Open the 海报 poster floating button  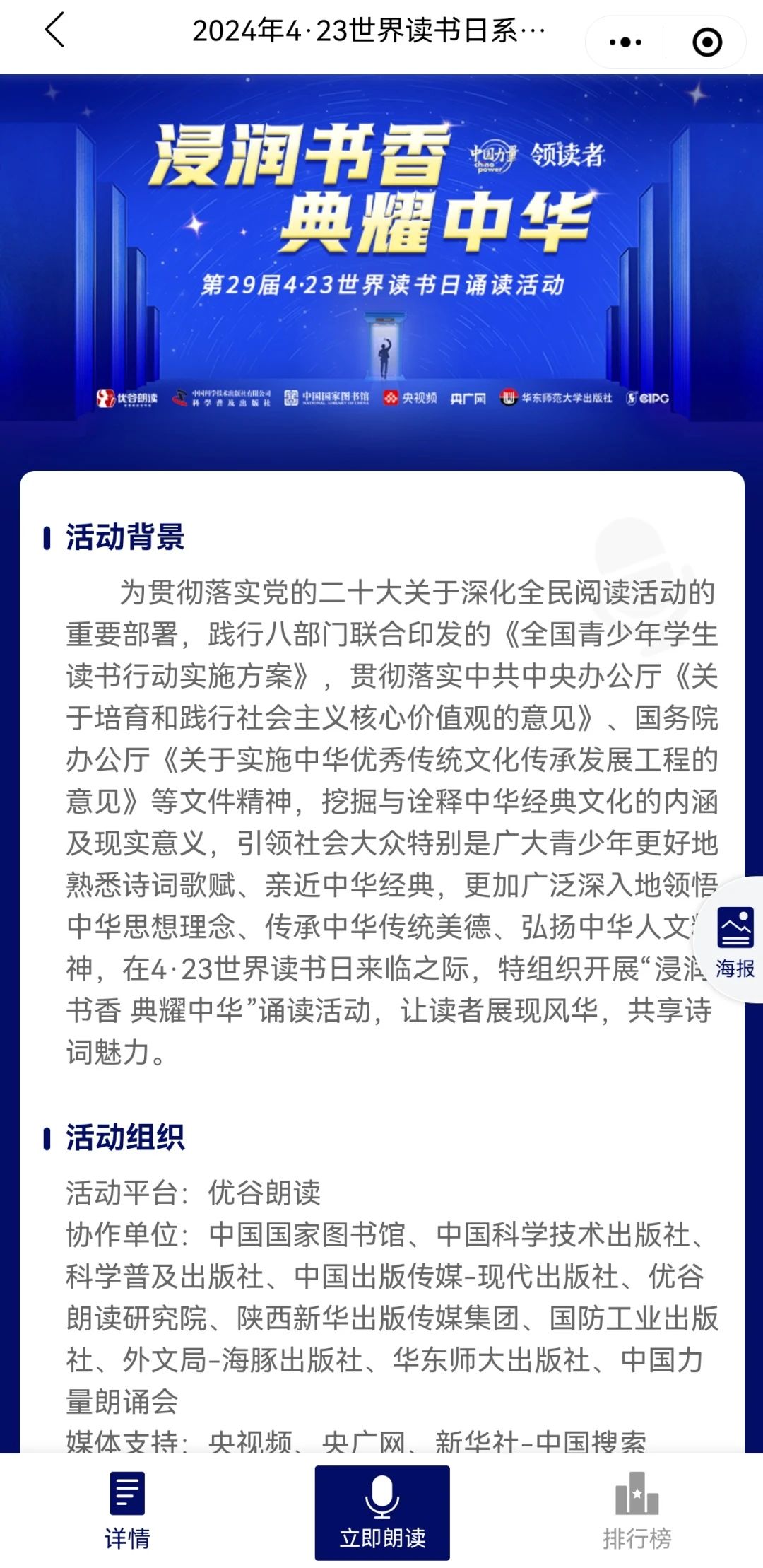[735, 940]
